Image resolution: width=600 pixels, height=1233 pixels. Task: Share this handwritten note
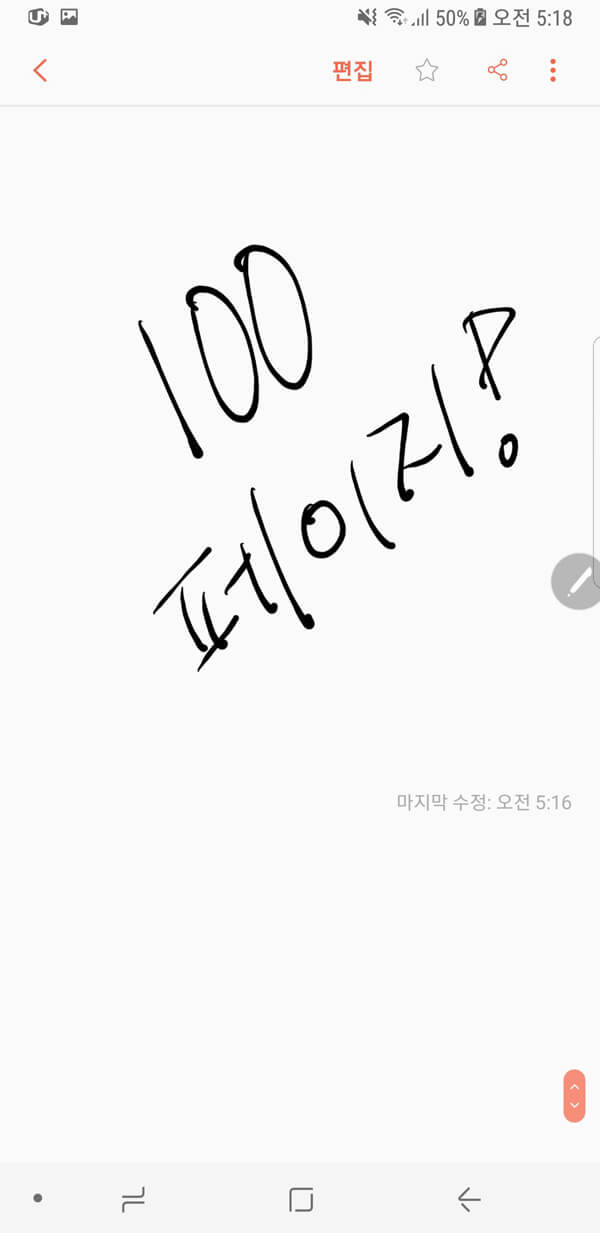click(x=497, y=70)
